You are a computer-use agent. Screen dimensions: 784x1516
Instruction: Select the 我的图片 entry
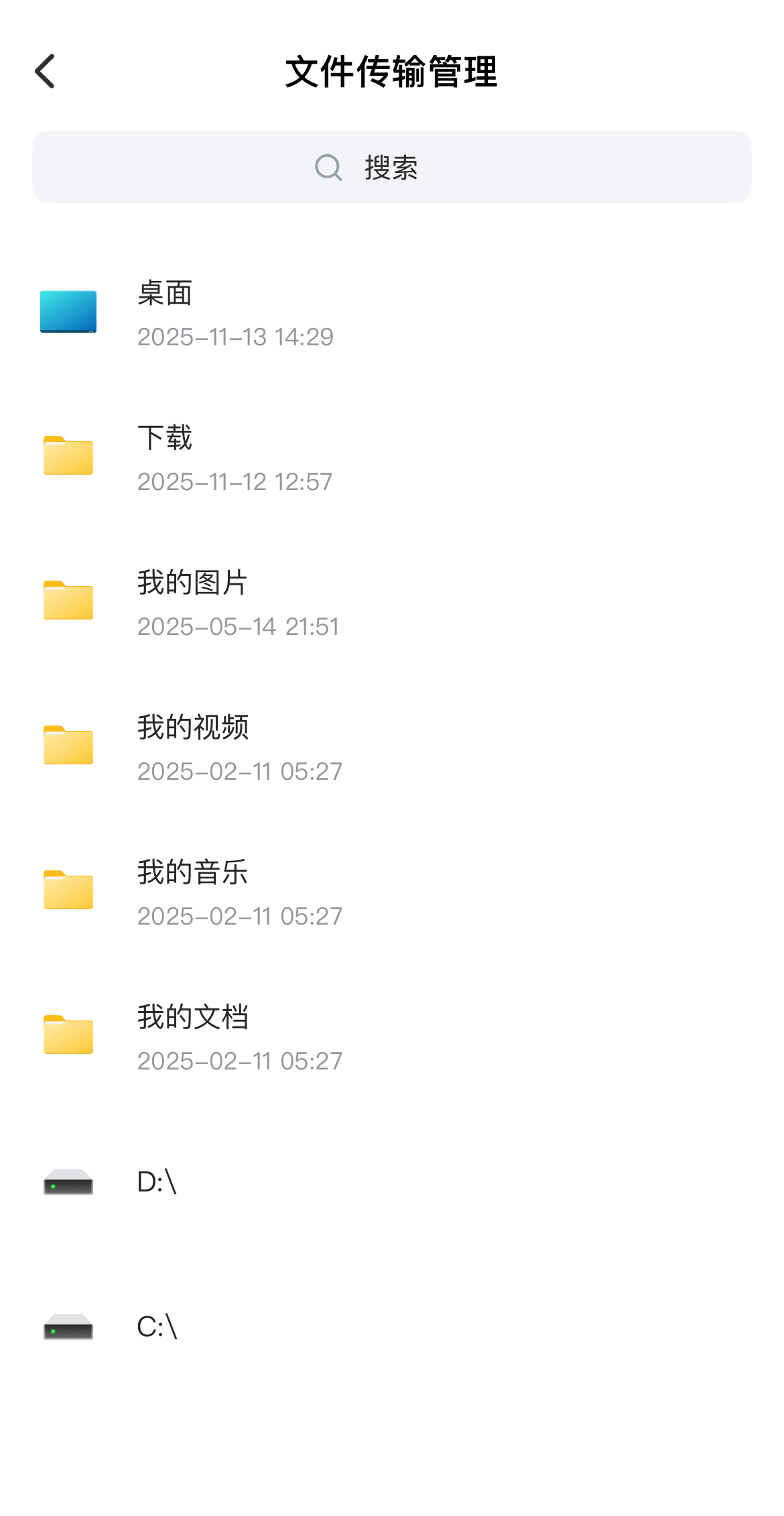[192, 583]
